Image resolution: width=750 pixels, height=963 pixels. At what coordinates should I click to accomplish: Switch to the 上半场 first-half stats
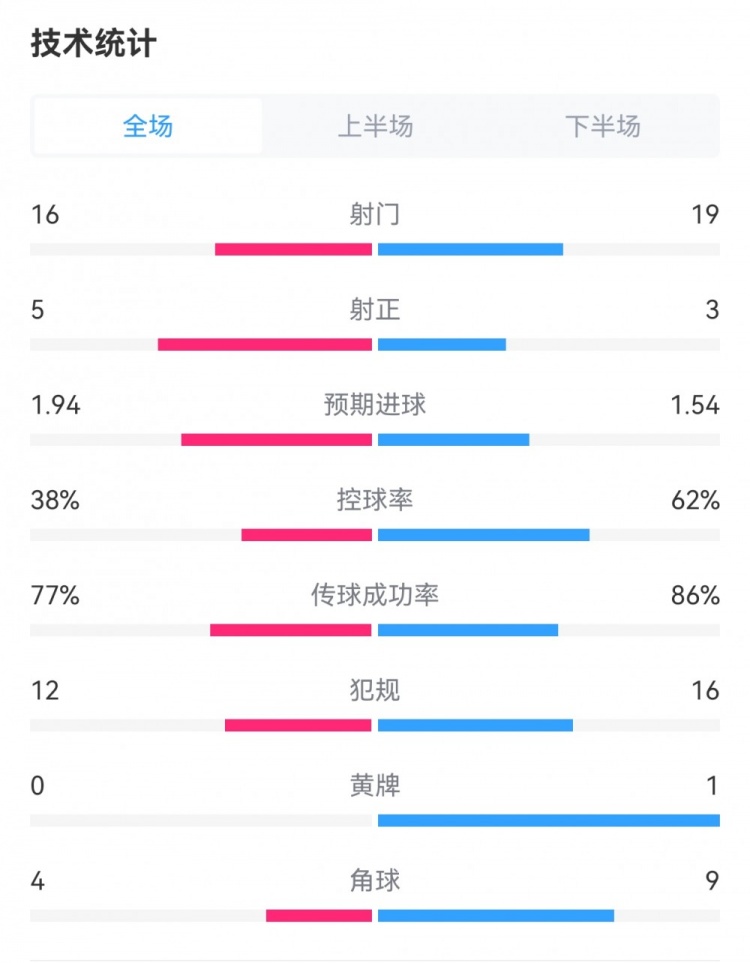tap(375, 126)
